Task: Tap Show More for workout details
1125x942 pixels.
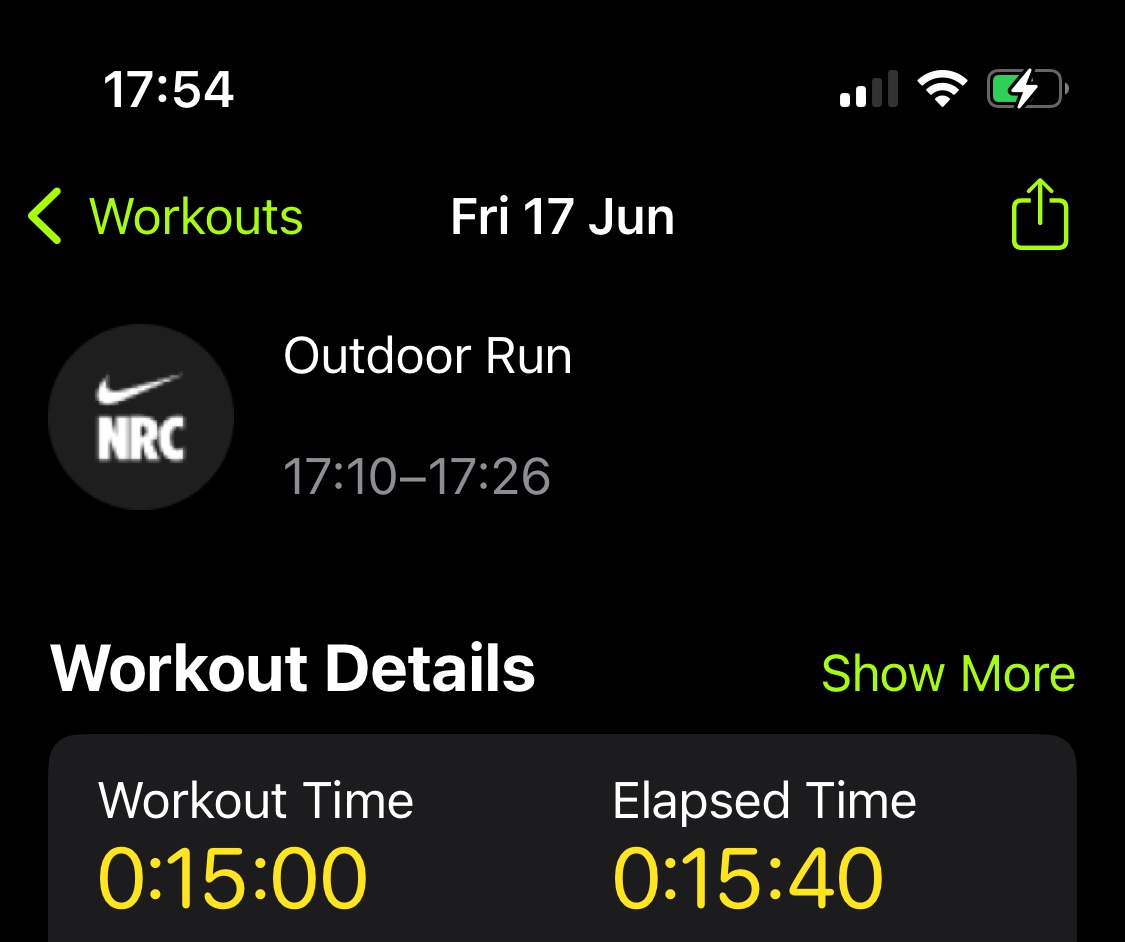Action: coord(947,674)
